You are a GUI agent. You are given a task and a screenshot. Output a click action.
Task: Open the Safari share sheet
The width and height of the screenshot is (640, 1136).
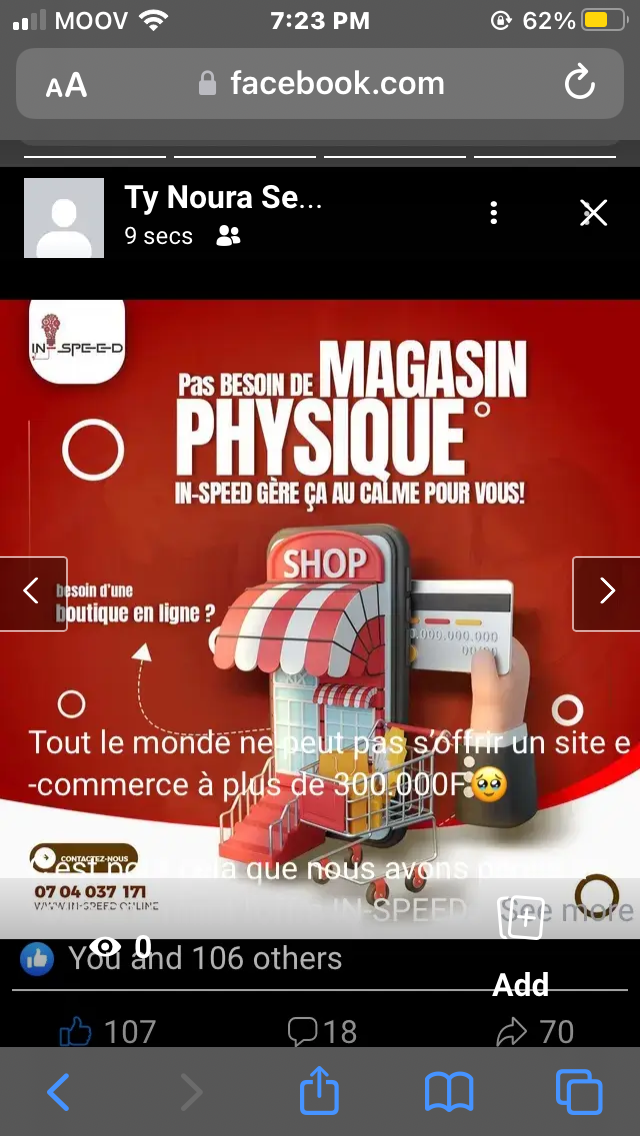(319, 1090)
